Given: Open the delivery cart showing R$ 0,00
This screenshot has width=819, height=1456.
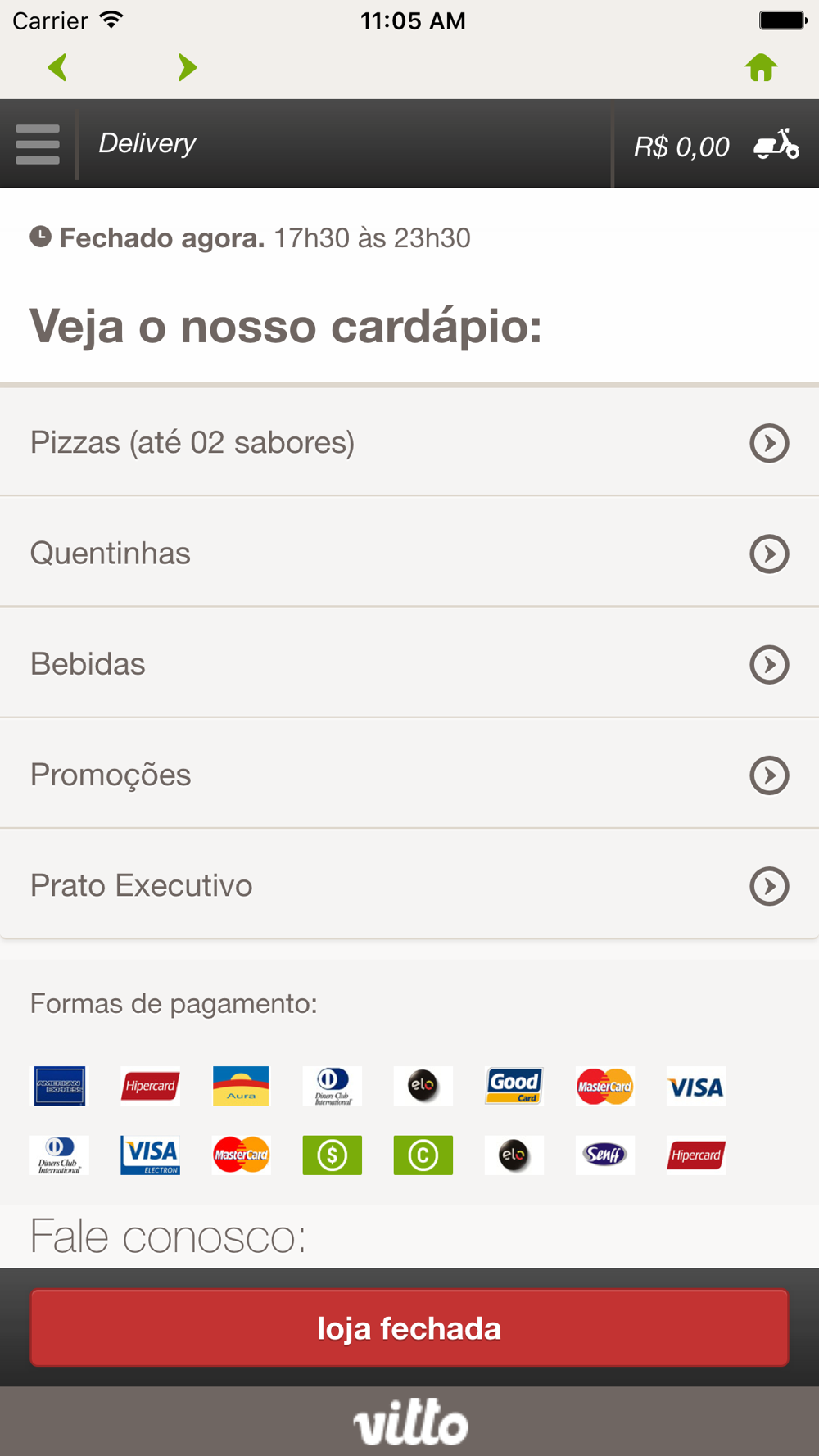Looking at the screenshot, I should [x=717, y=145].
